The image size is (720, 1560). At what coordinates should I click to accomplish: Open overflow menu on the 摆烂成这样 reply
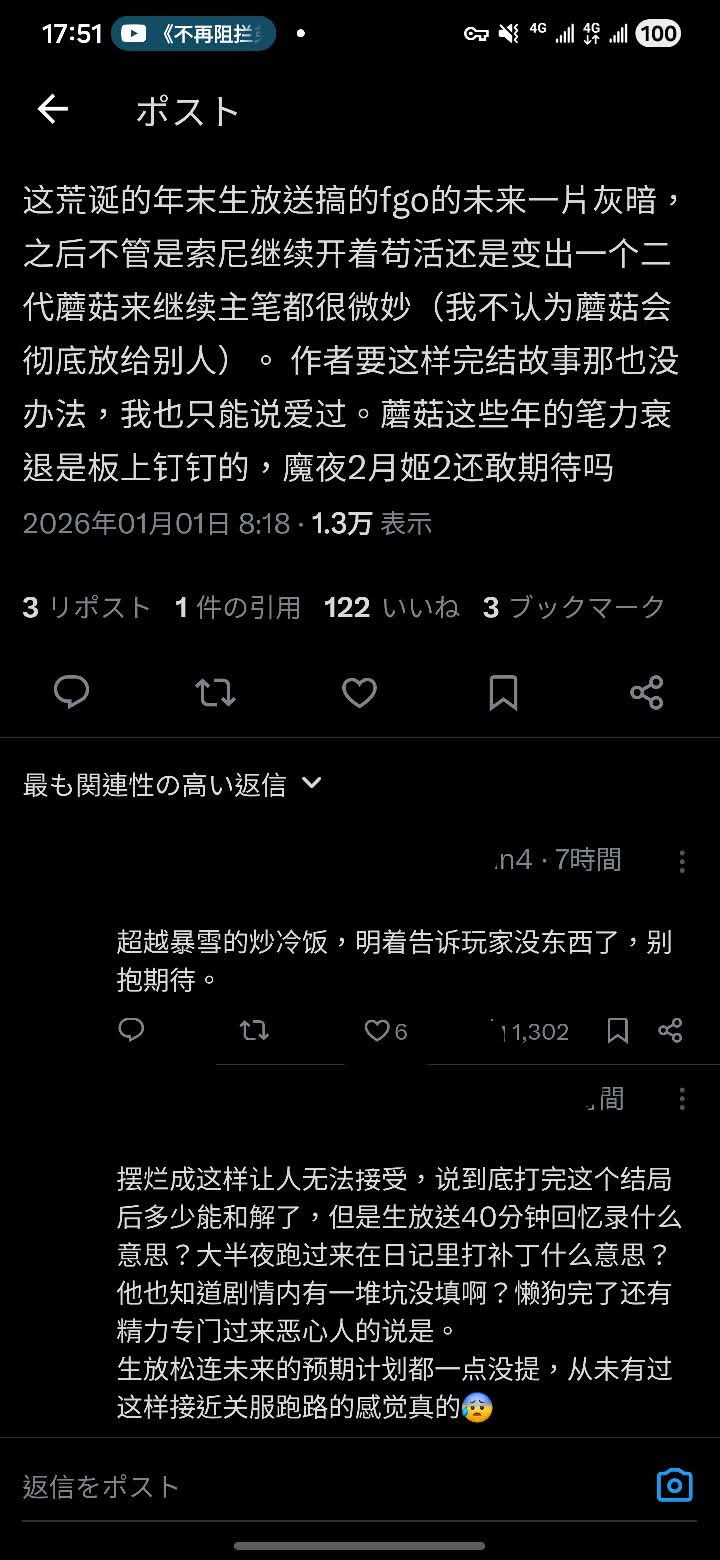(x=682, y=1100)
